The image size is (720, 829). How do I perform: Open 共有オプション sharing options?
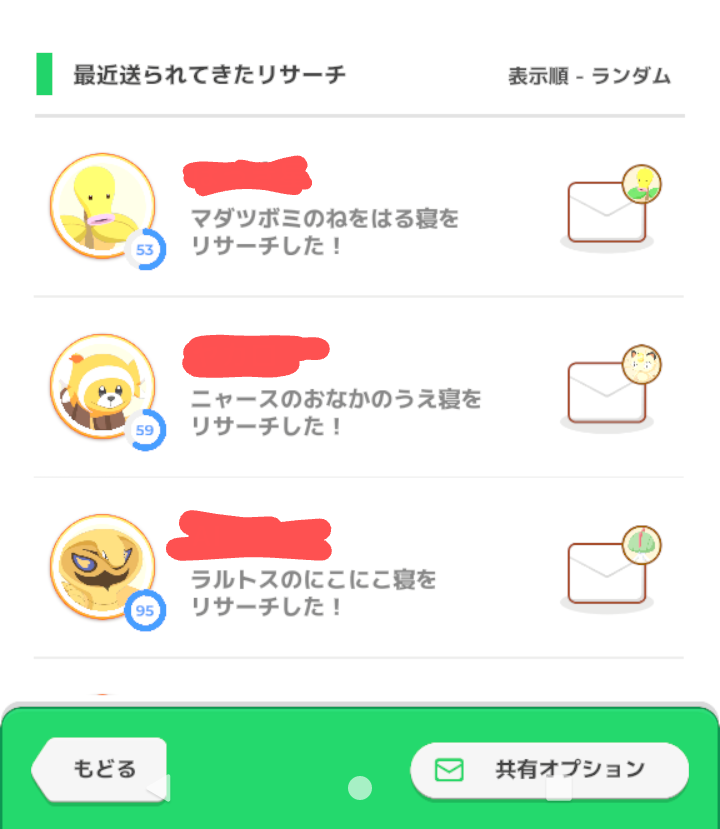(549, 770)
